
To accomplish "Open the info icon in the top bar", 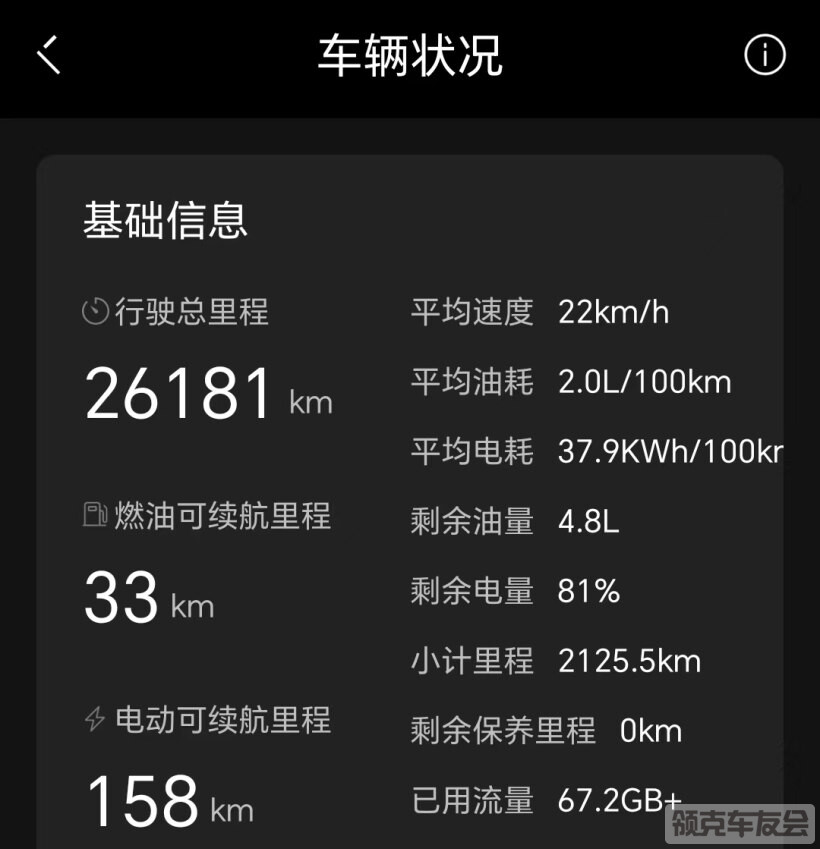I will tap(765, 55).
